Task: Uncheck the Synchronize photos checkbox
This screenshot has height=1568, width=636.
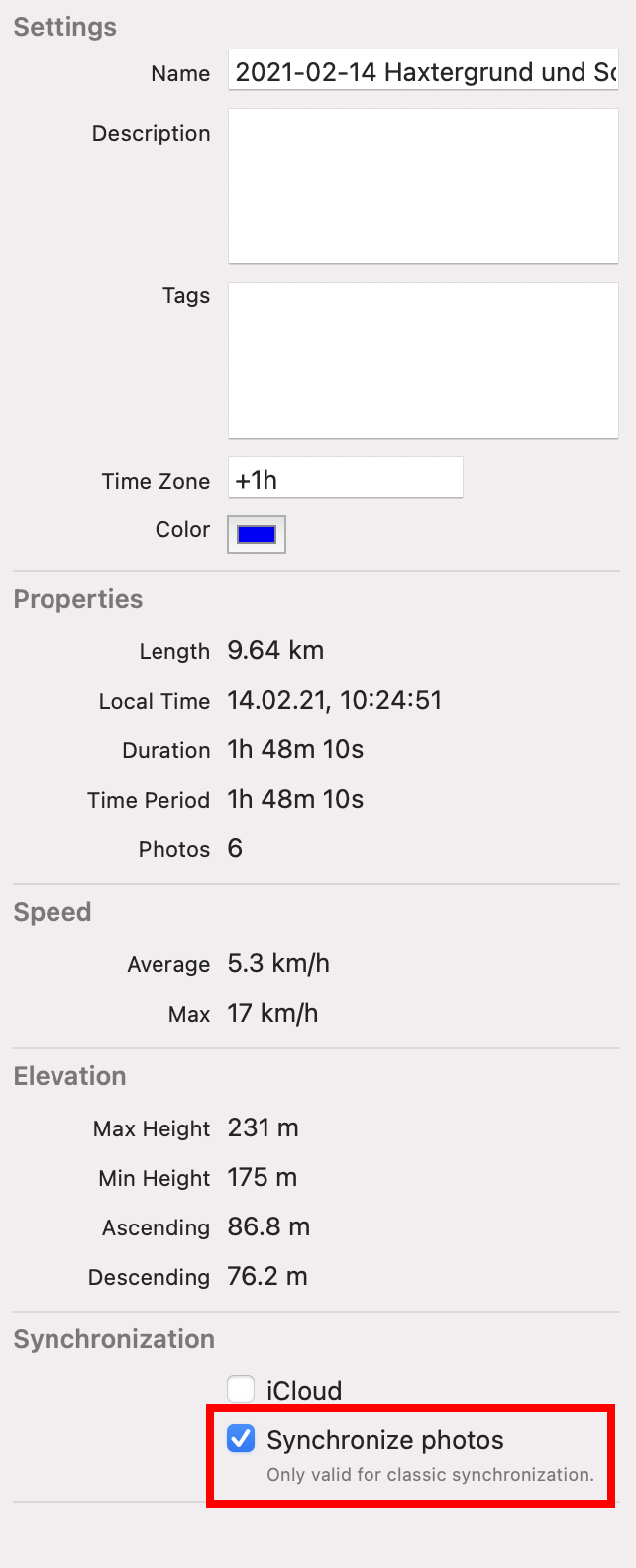Action: 242,1439
